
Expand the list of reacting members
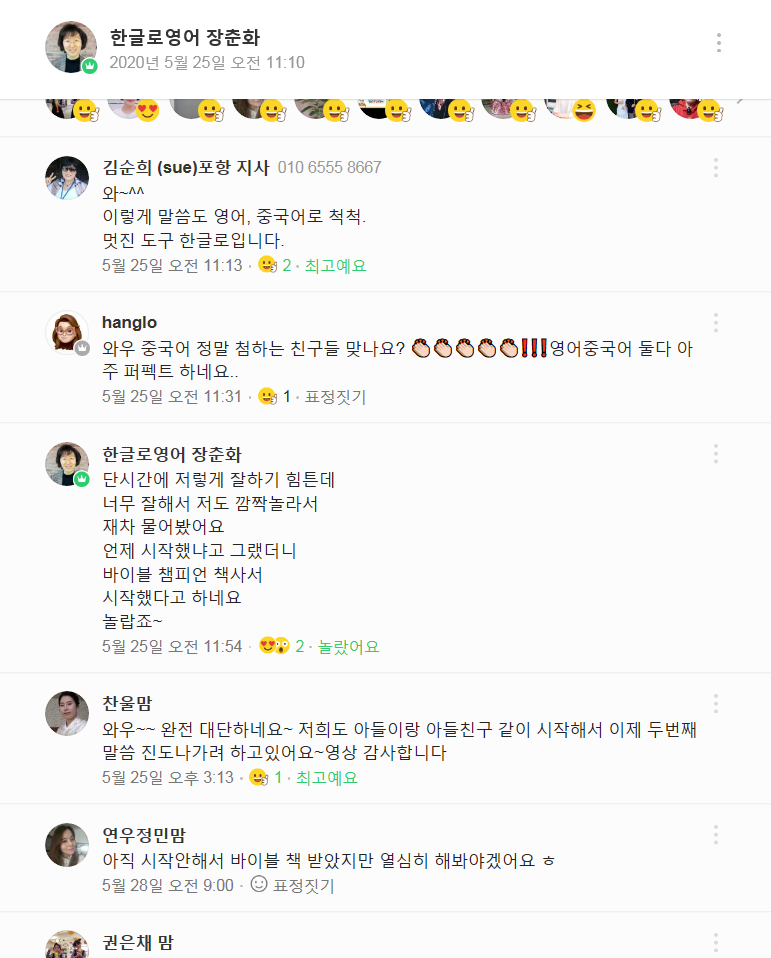[740, 100]
